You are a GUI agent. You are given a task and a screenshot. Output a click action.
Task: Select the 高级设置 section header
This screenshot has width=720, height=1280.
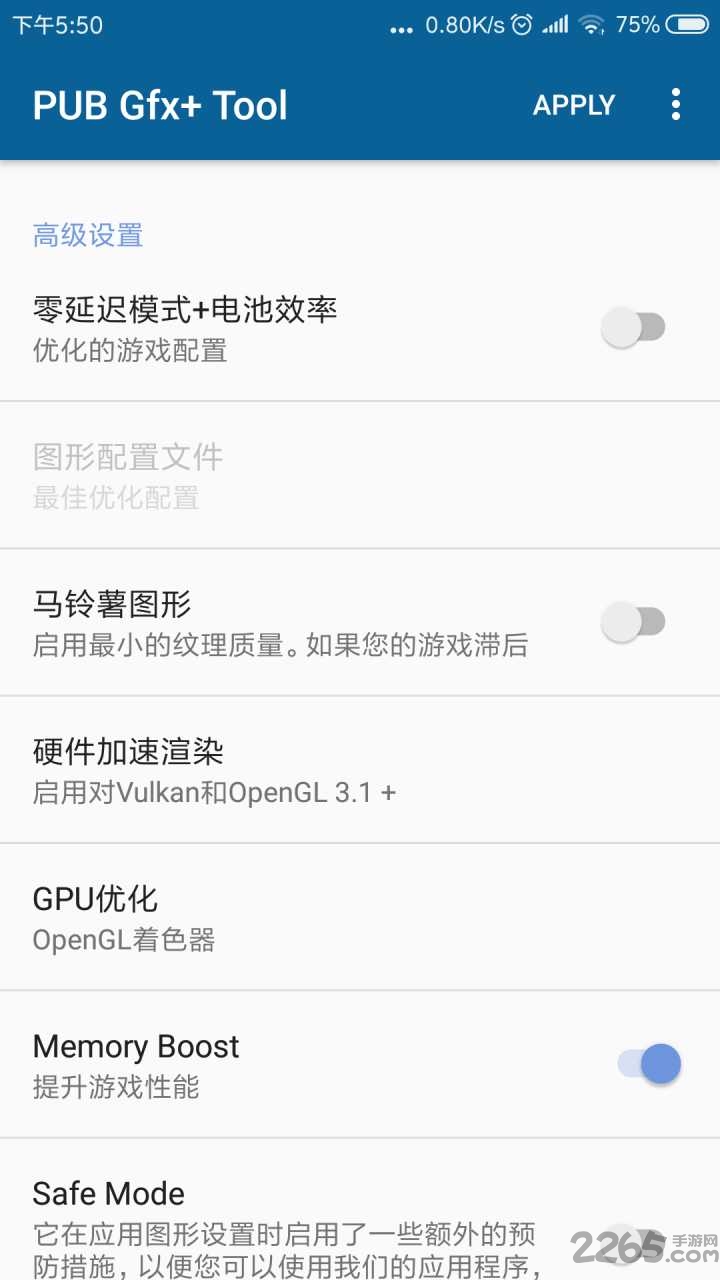87,234
